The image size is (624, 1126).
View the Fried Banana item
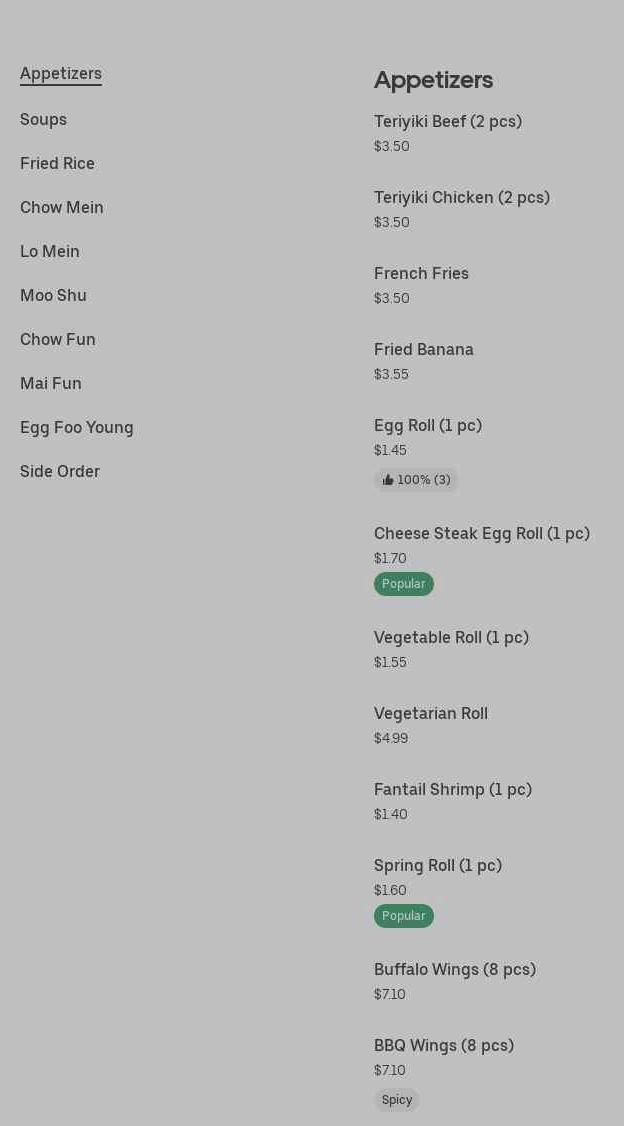click(424, 350)
